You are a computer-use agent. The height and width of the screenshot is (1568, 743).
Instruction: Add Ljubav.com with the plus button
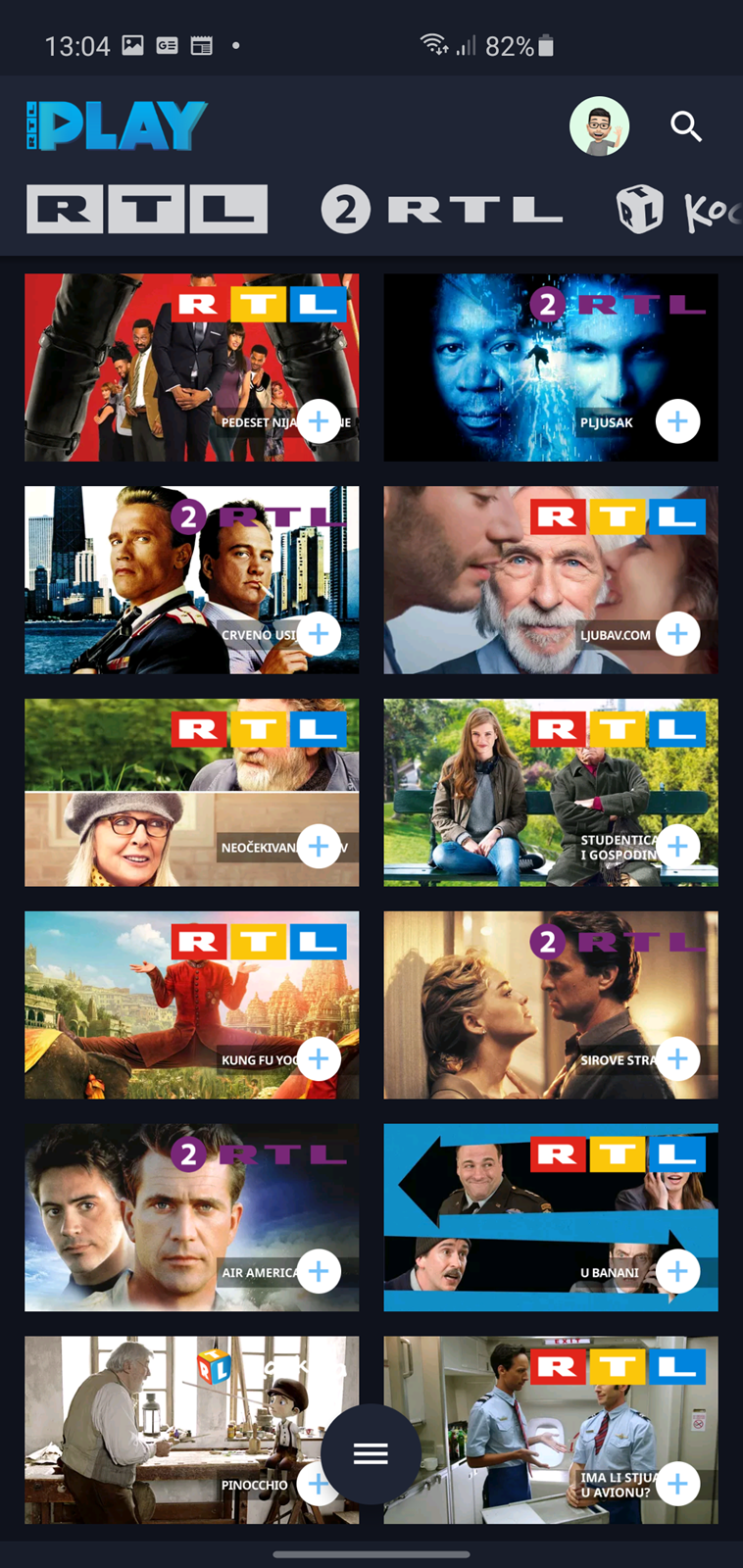click(677, 634)
